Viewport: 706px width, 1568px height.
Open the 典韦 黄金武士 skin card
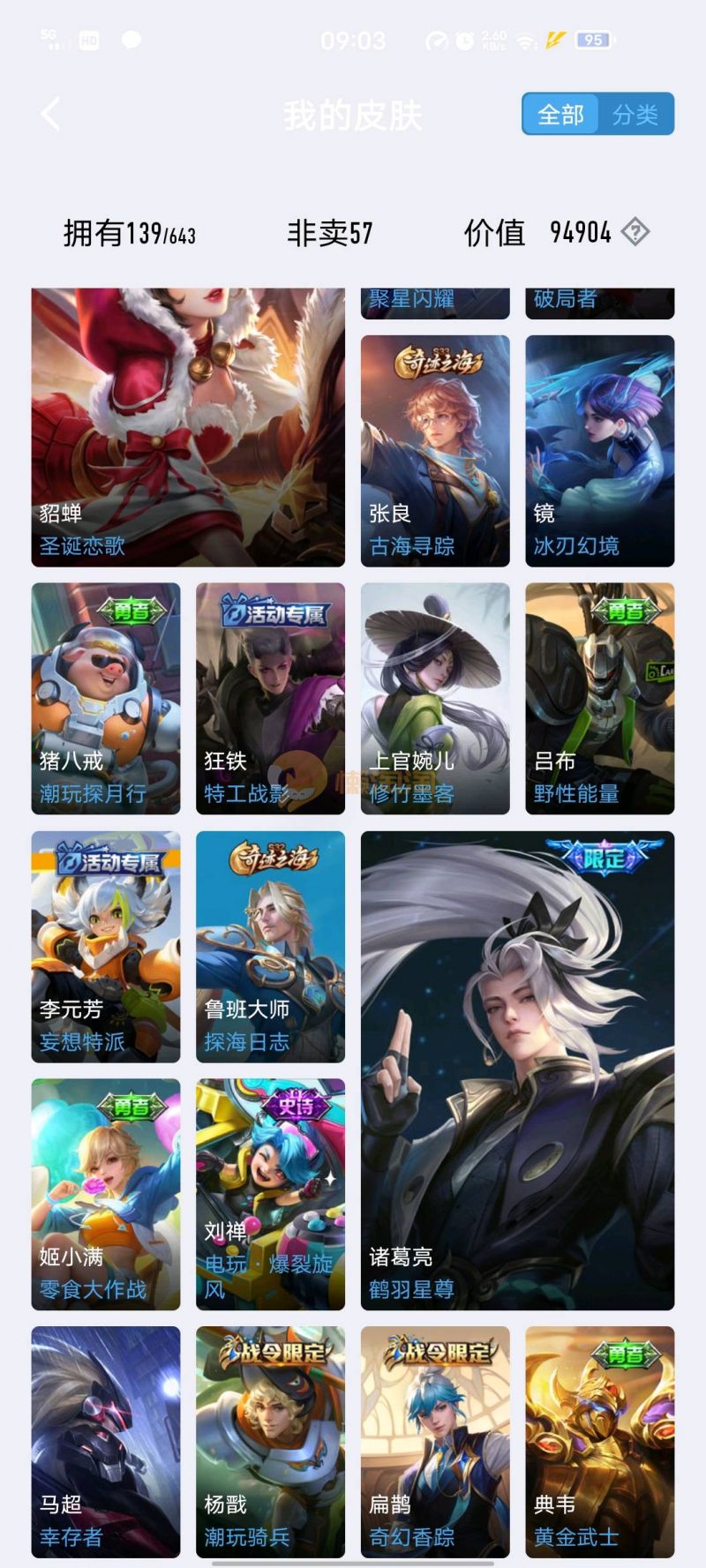(x=599, y=1441)
